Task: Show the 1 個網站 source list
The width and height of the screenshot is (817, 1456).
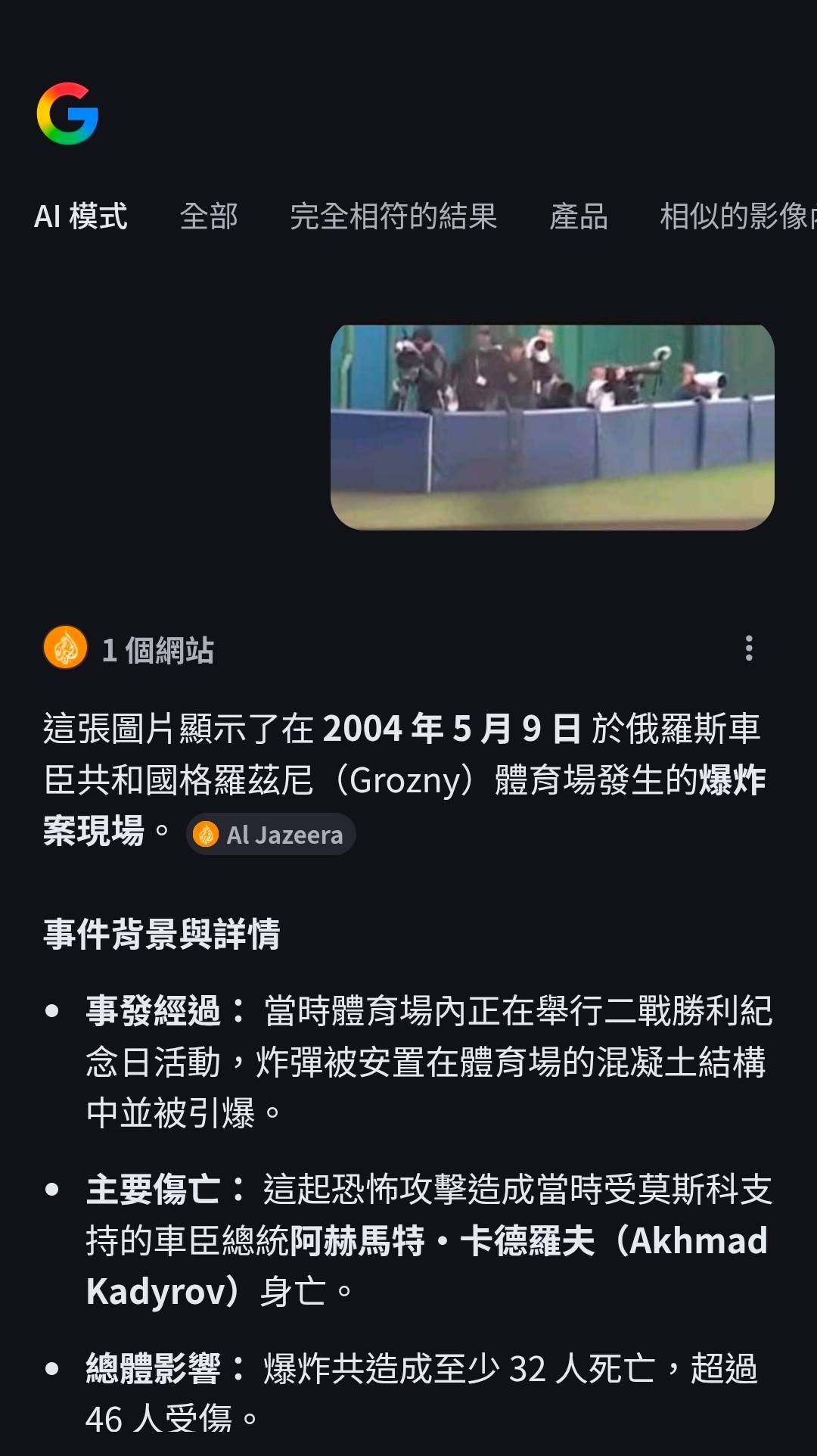Action: coord(129,649)
